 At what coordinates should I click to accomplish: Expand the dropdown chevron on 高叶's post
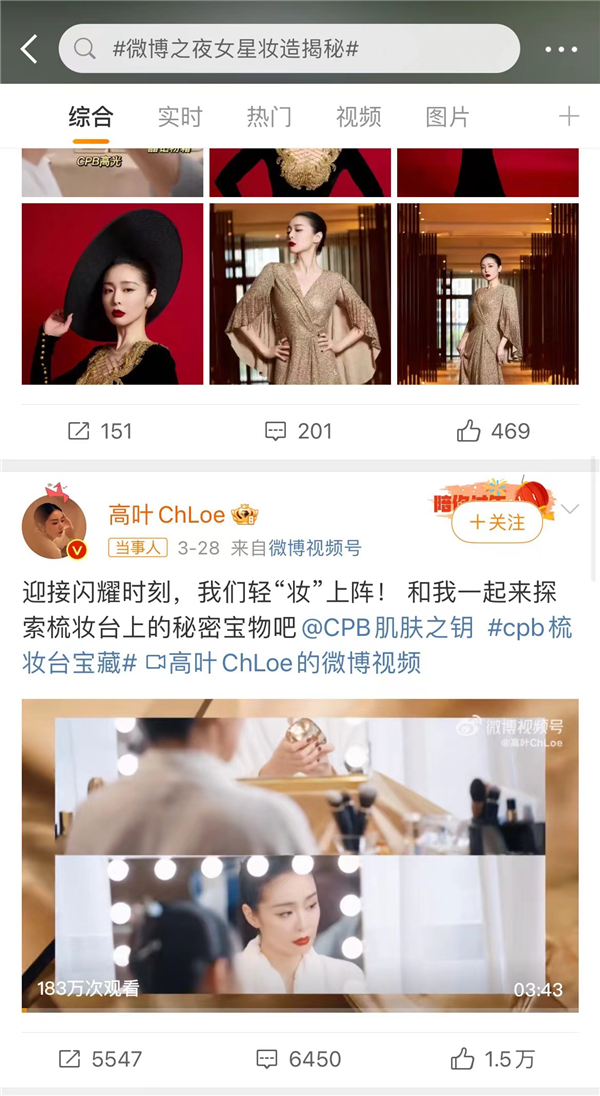(570, 510)
